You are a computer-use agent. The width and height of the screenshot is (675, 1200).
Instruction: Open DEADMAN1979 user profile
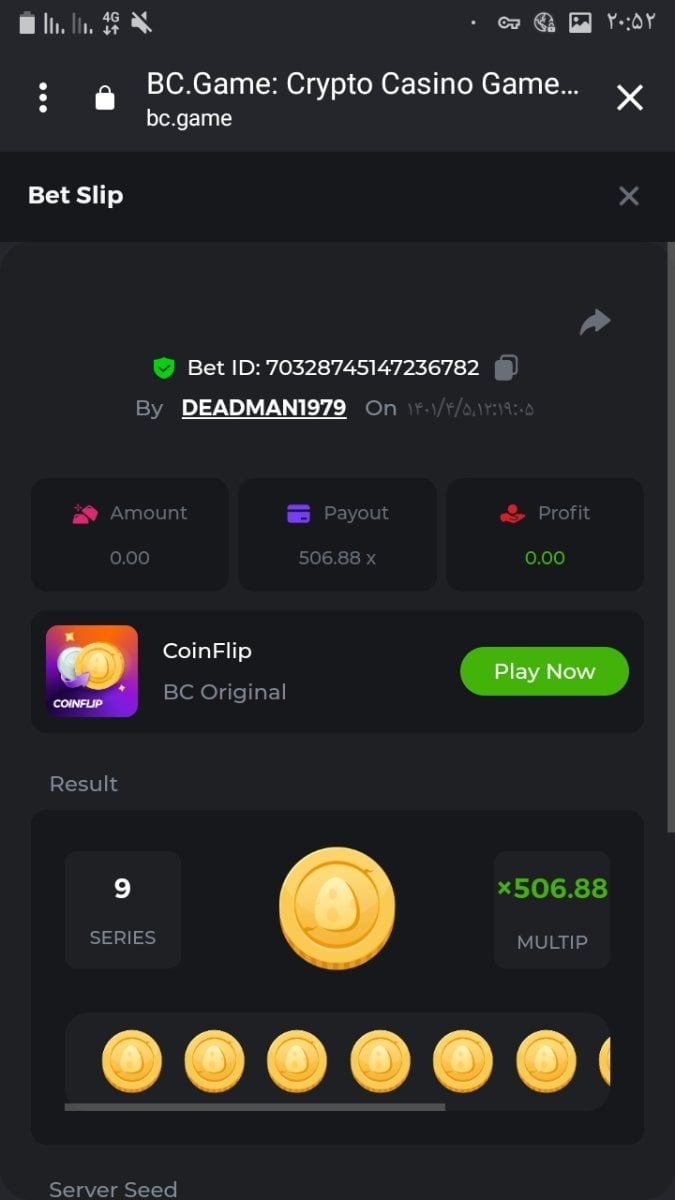tap(264, 408)
